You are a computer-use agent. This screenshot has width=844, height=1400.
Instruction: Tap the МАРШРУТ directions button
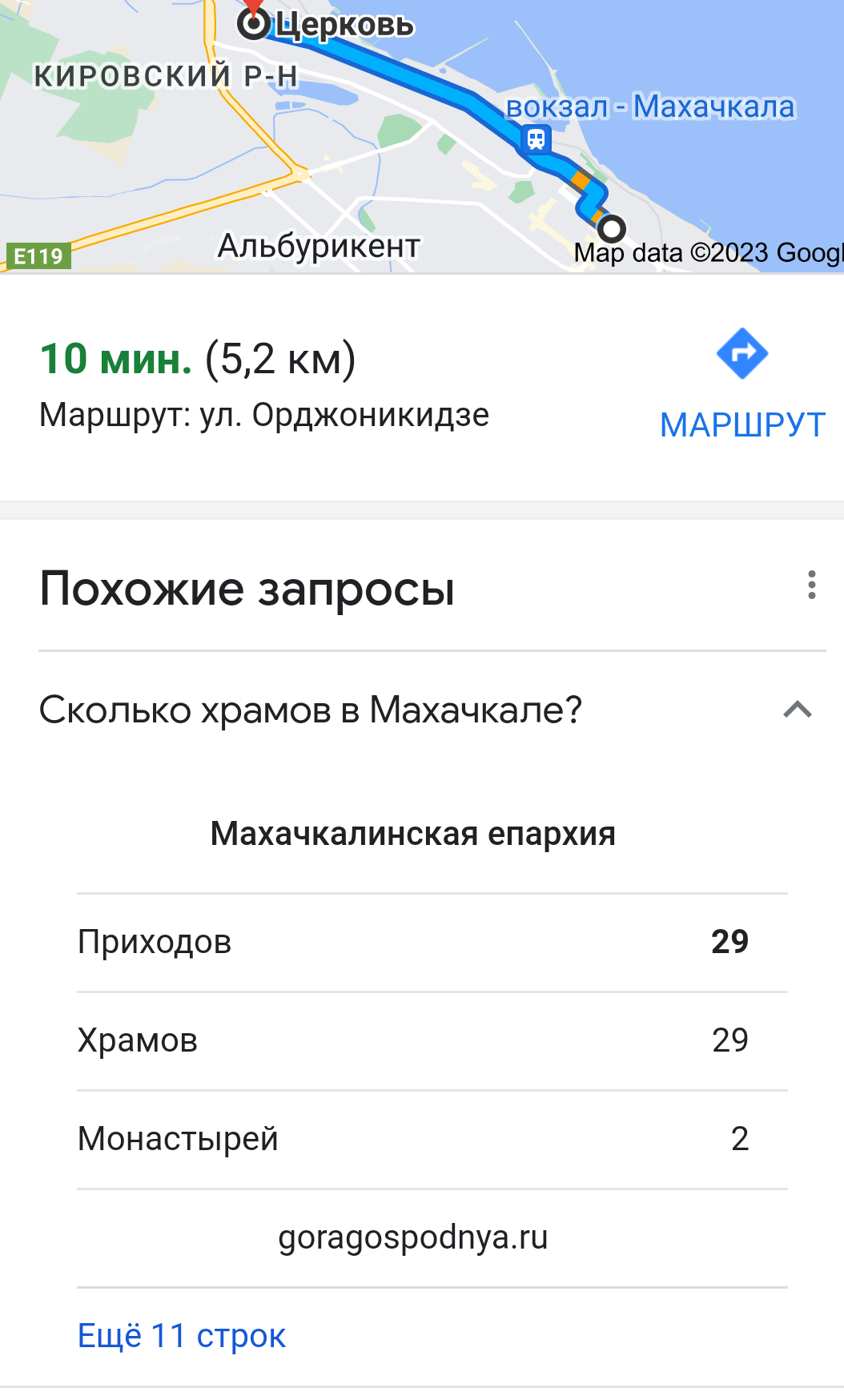click(742, 384)
